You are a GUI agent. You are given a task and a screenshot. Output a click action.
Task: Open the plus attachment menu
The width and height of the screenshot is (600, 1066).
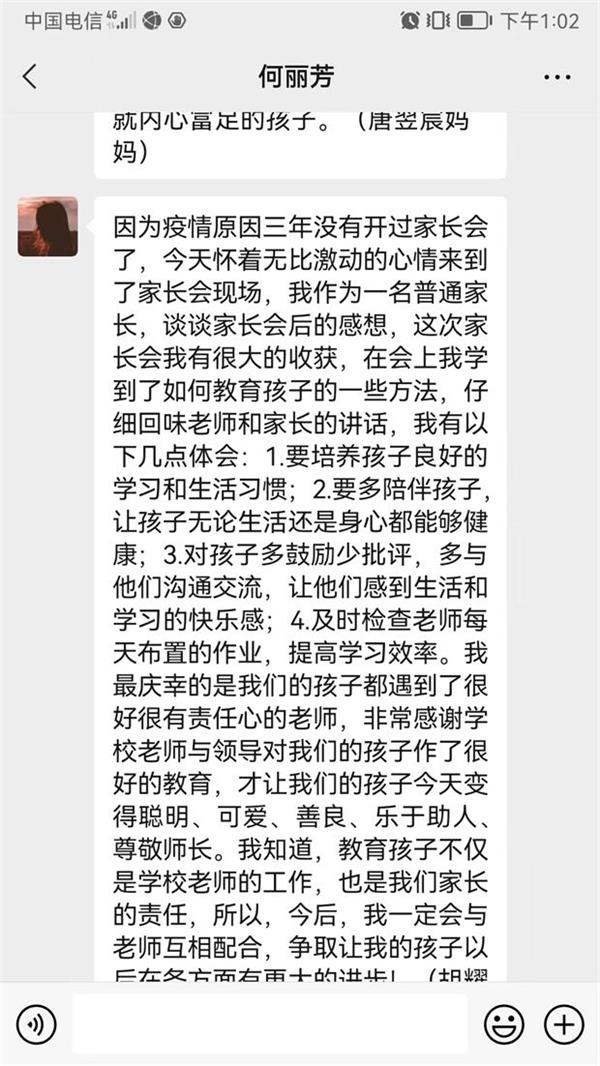point(563,1023)
